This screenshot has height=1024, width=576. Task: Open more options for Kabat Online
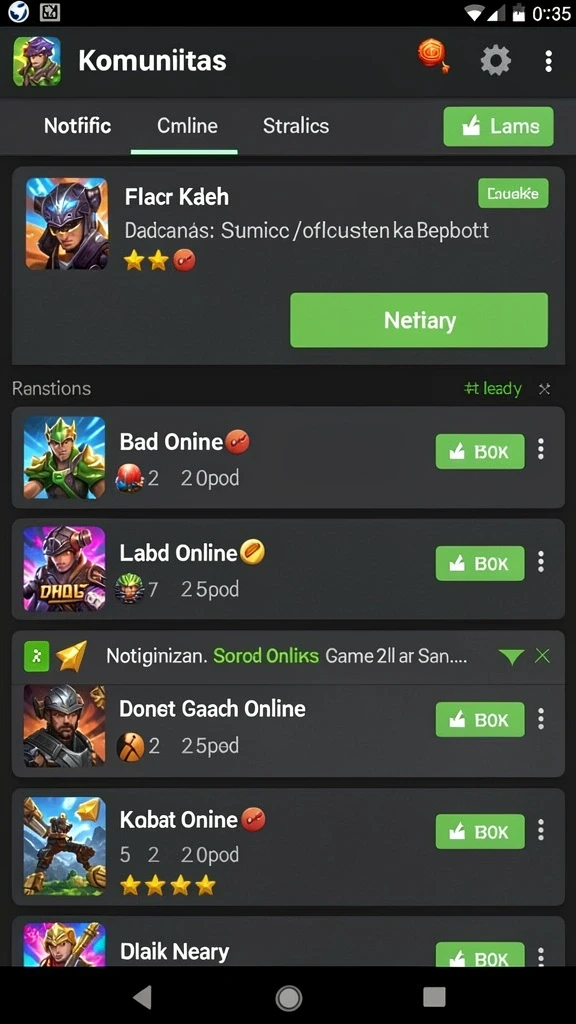[541, 830]
